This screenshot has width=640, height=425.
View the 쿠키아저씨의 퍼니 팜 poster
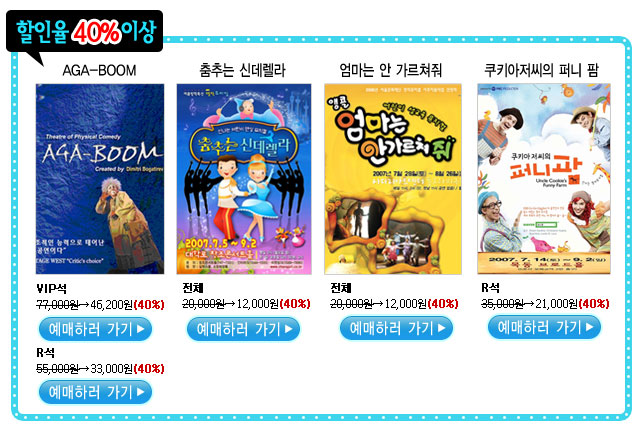pyautogui.click(x=543, y=178)
